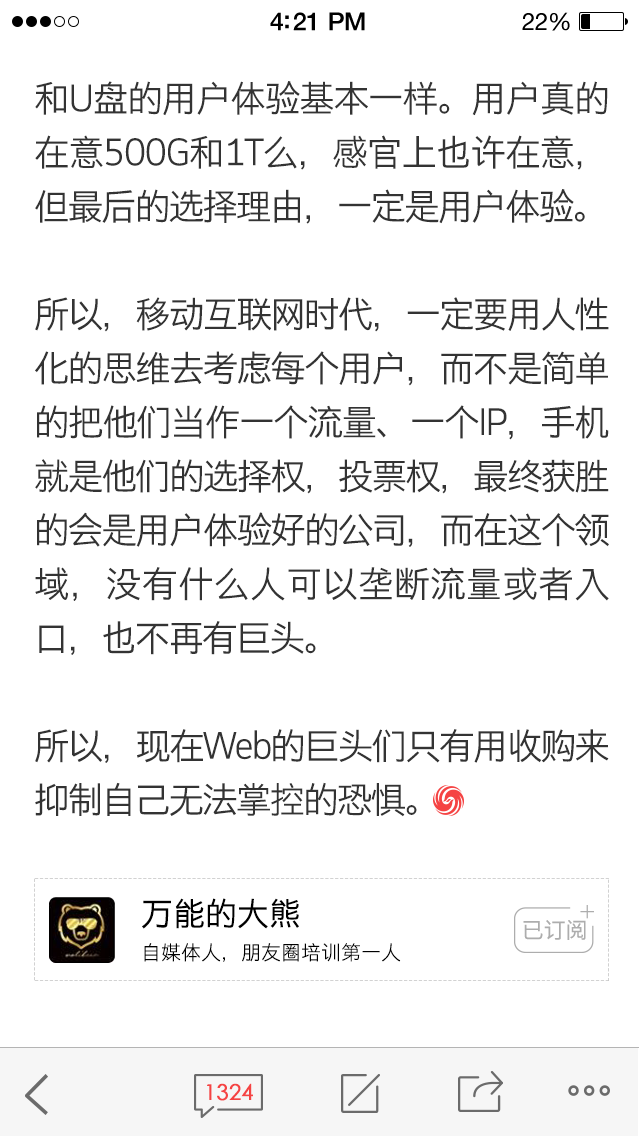Tap the 已订阅 subscription button
The image size is (639, 1136).
coord(554,930)
